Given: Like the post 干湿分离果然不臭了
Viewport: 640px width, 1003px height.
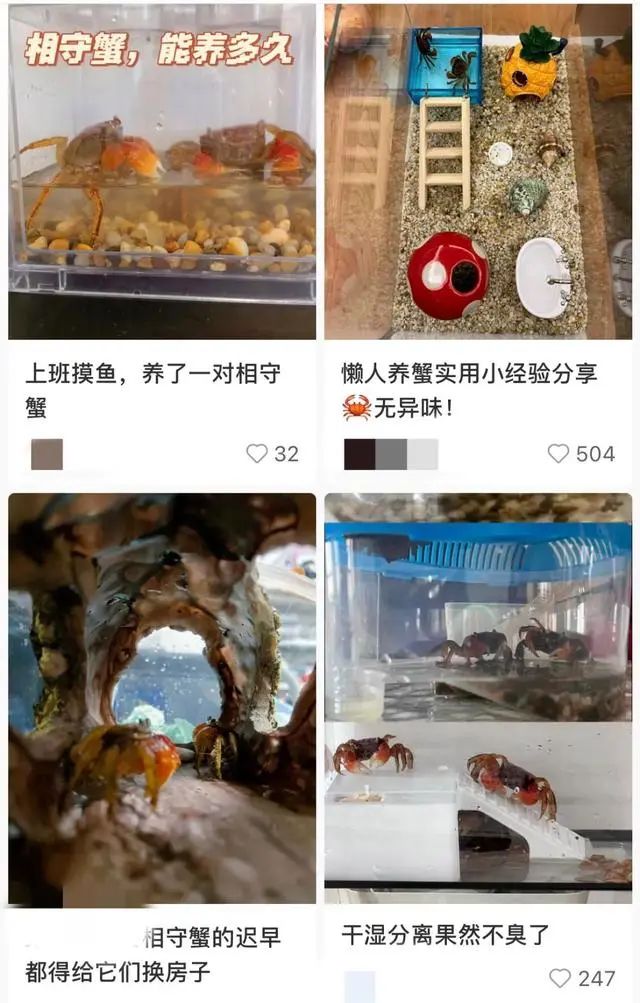Looking at the screenshot, I should [561, 978].
